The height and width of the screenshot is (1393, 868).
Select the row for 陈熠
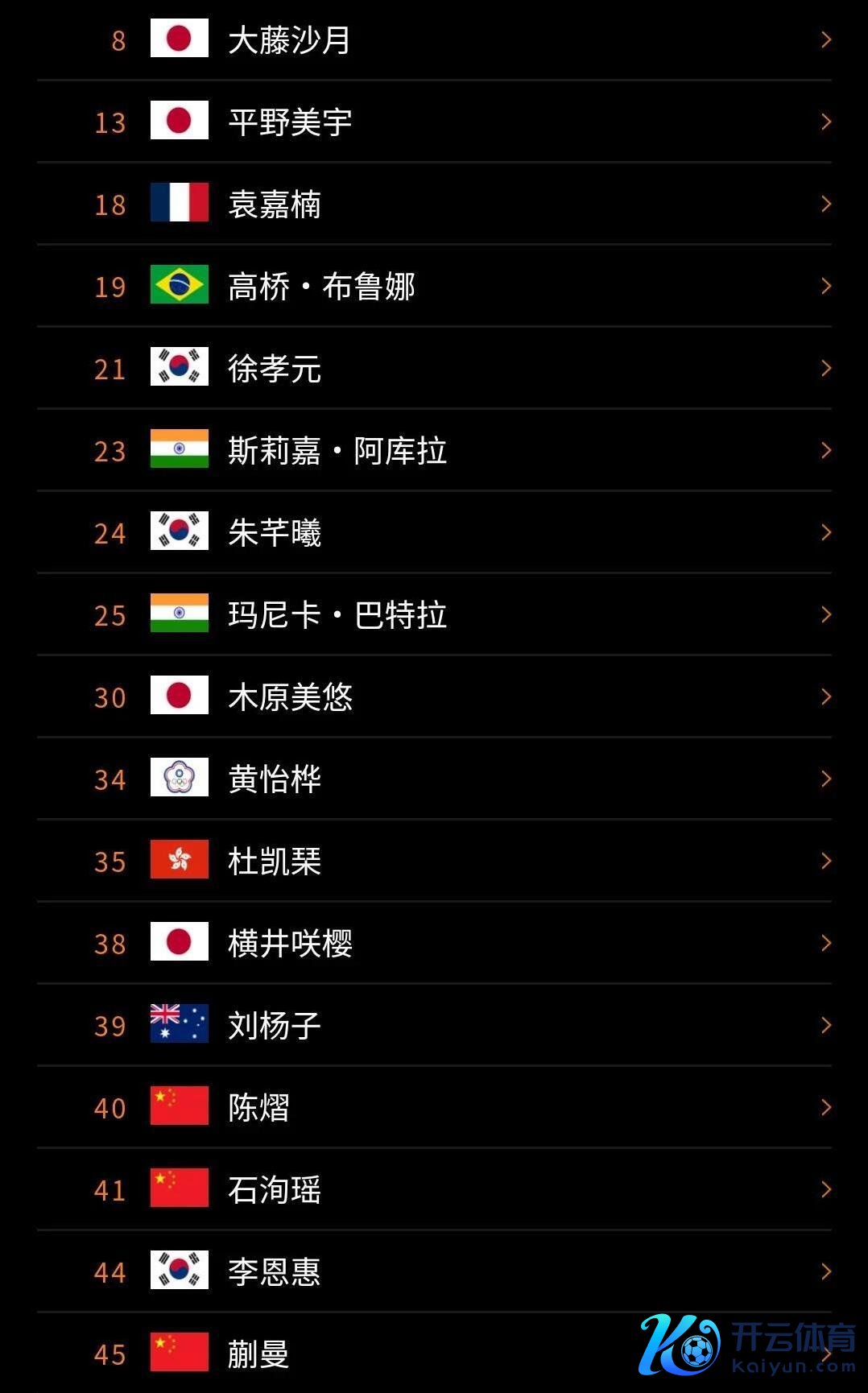[434, 1108]
